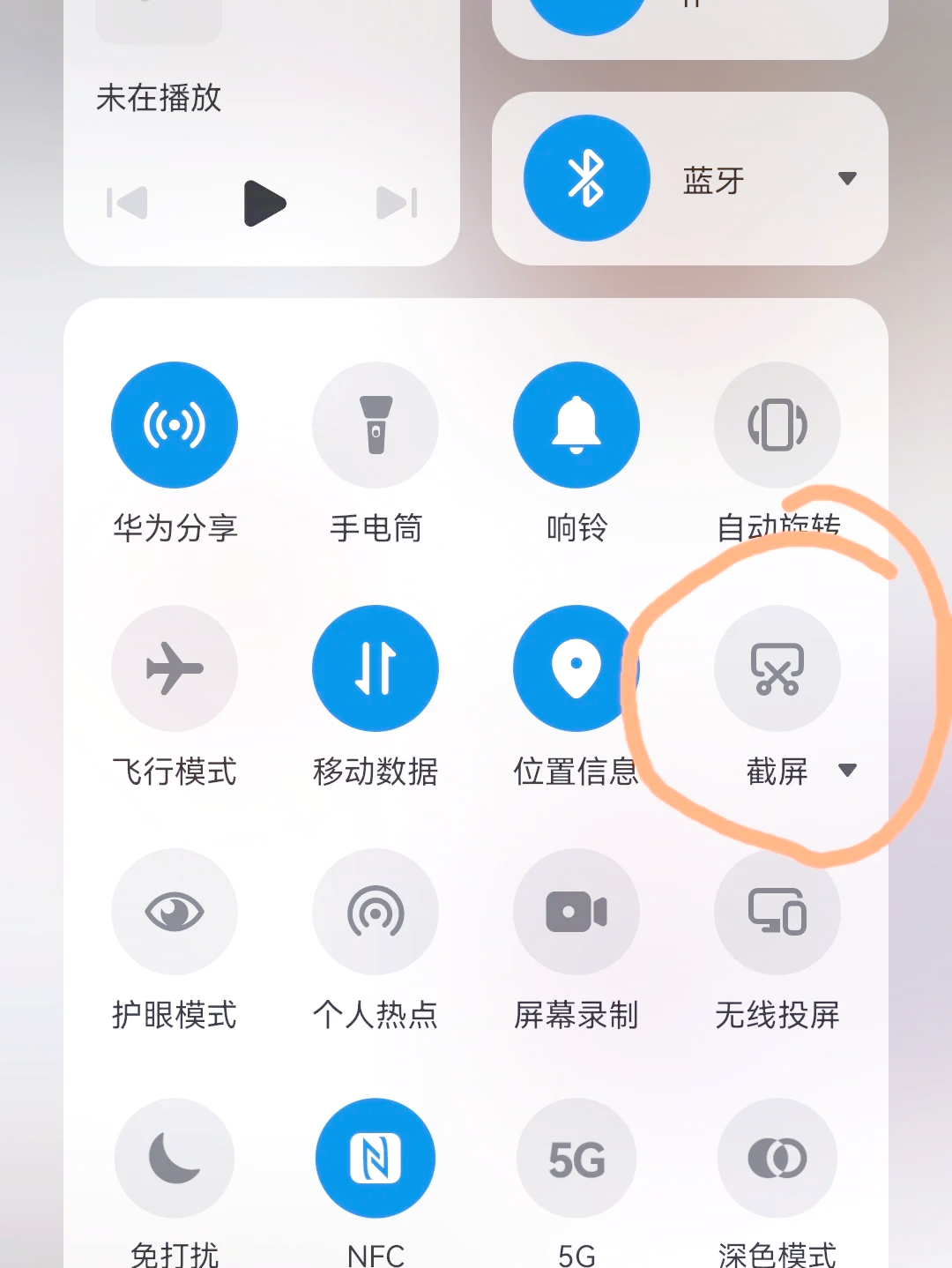Disable location info (位置信息)
This screenshot has width=952, height=1268.
click(x=576, y=668)
